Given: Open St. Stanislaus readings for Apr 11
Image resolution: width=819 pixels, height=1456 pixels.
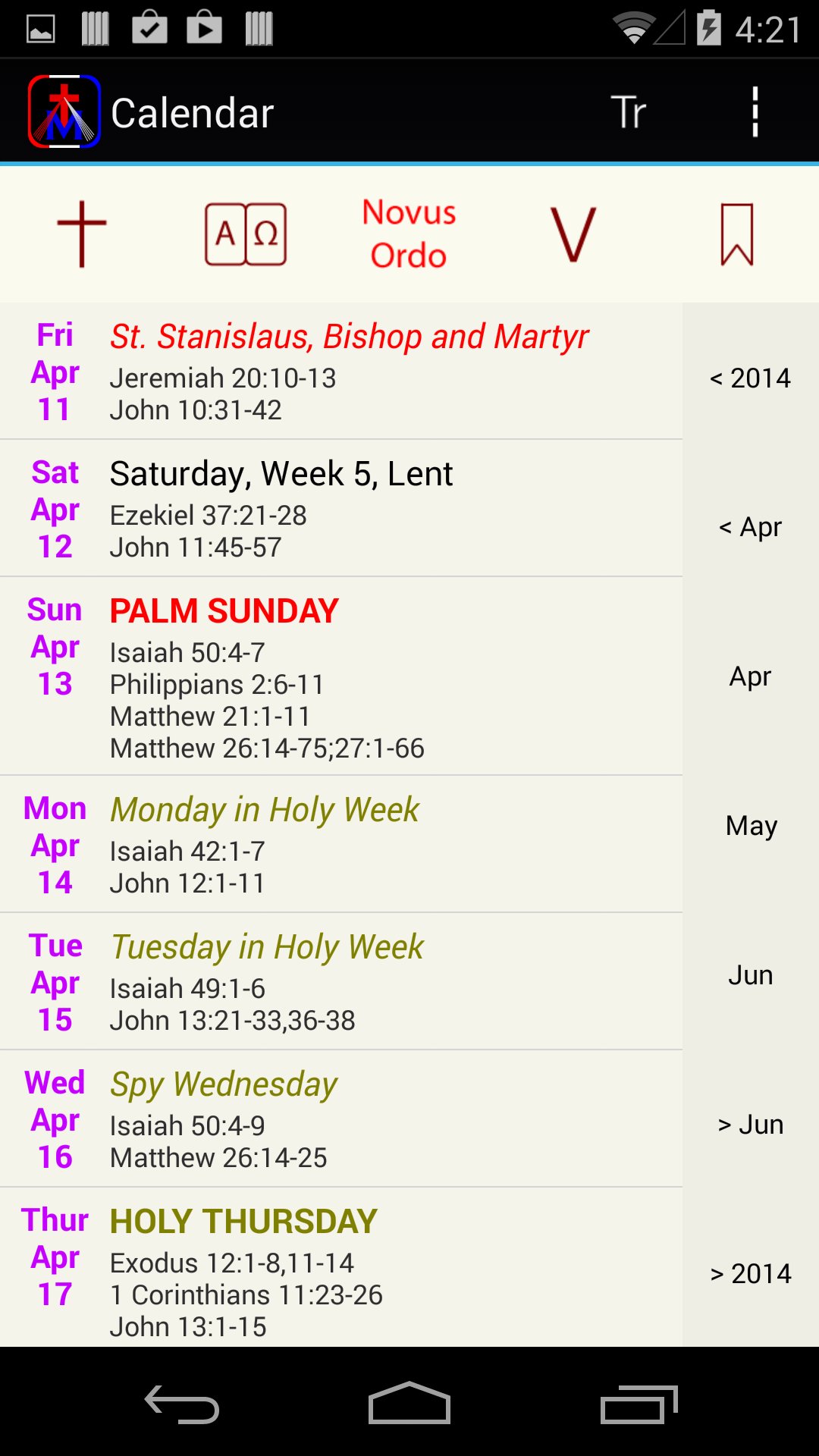Looking at the screenshot, I should [x=341, y=372].
